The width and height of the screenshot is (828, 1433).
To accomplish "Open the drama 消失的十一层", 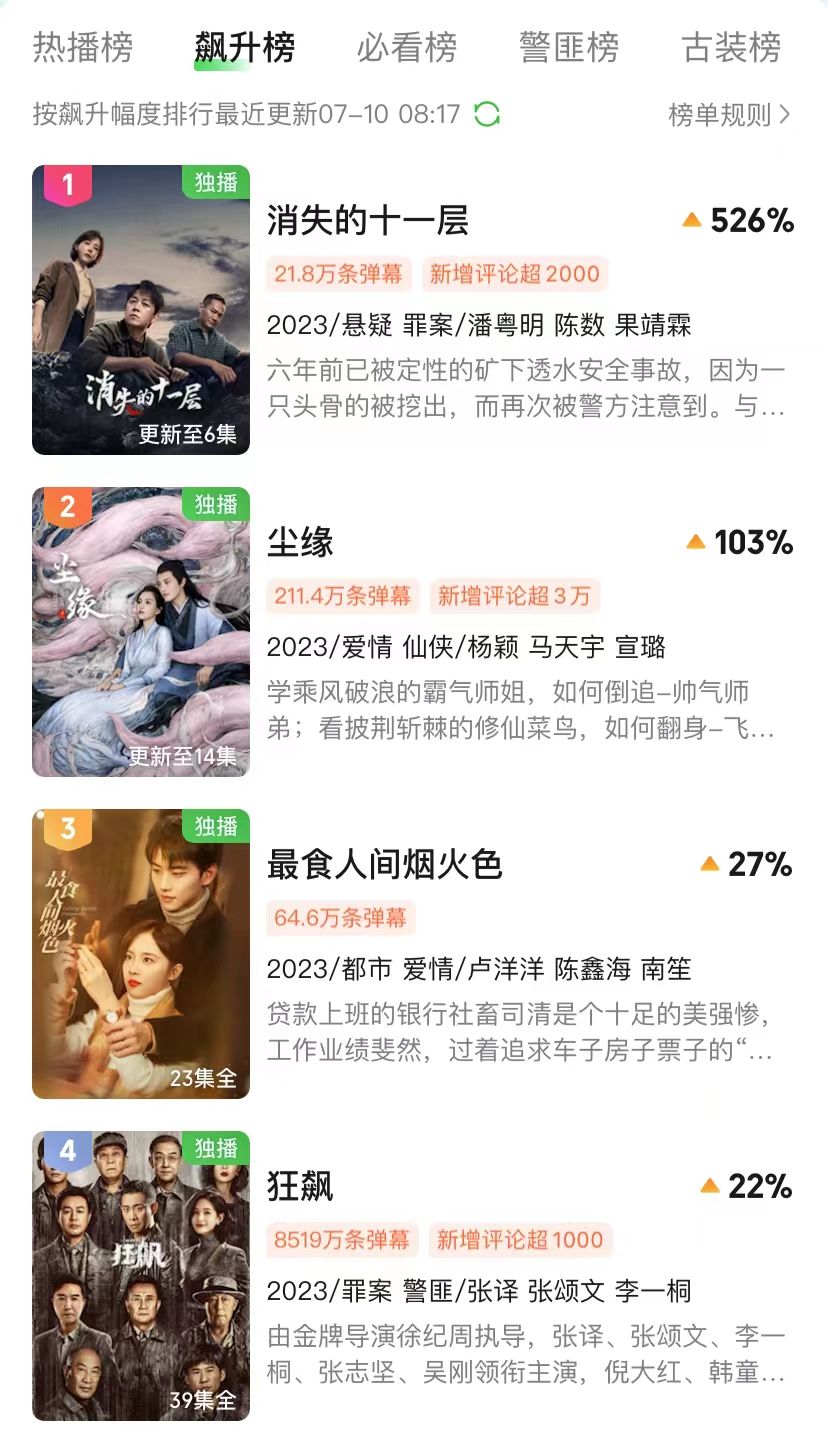I will pos(367,221).
